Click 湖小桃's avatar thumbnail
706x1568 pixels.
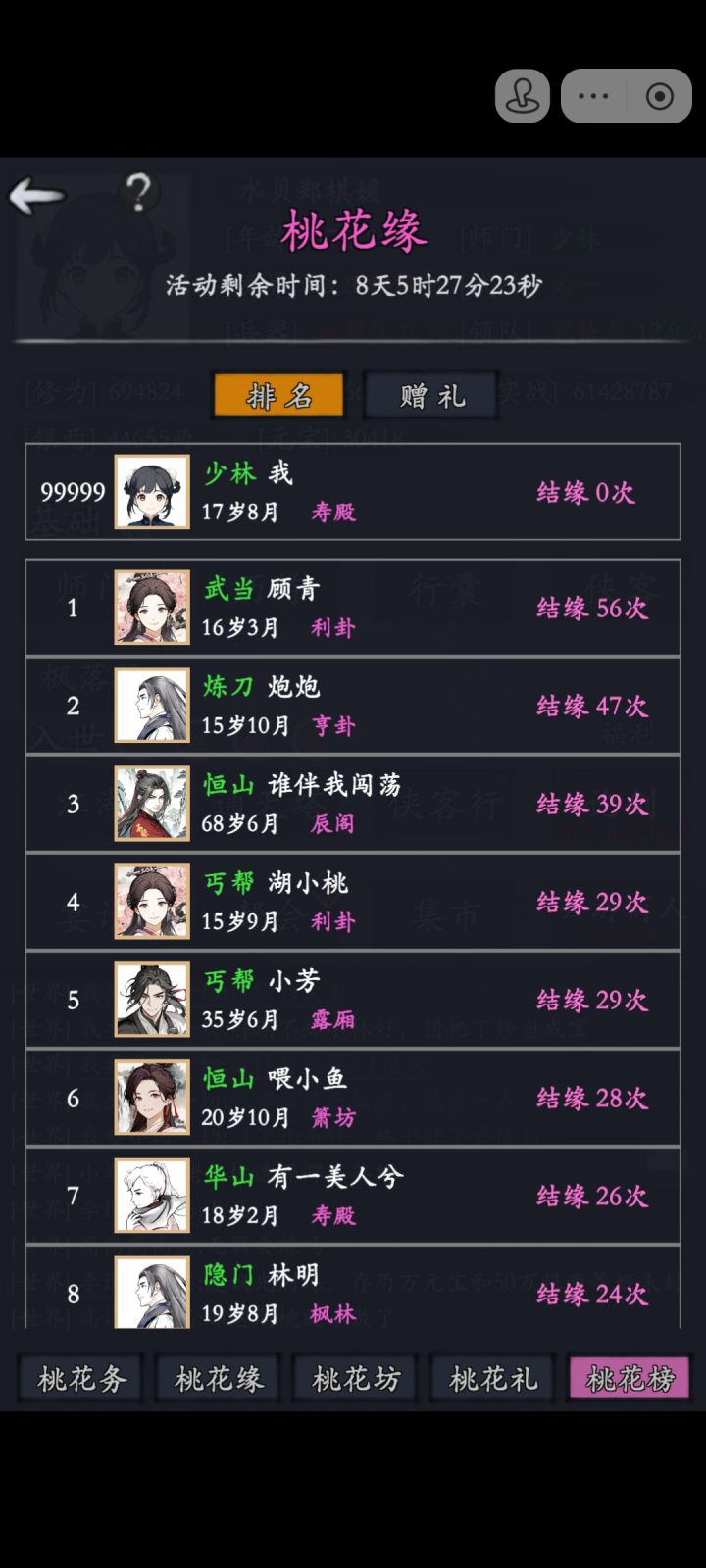pos(149,901)
